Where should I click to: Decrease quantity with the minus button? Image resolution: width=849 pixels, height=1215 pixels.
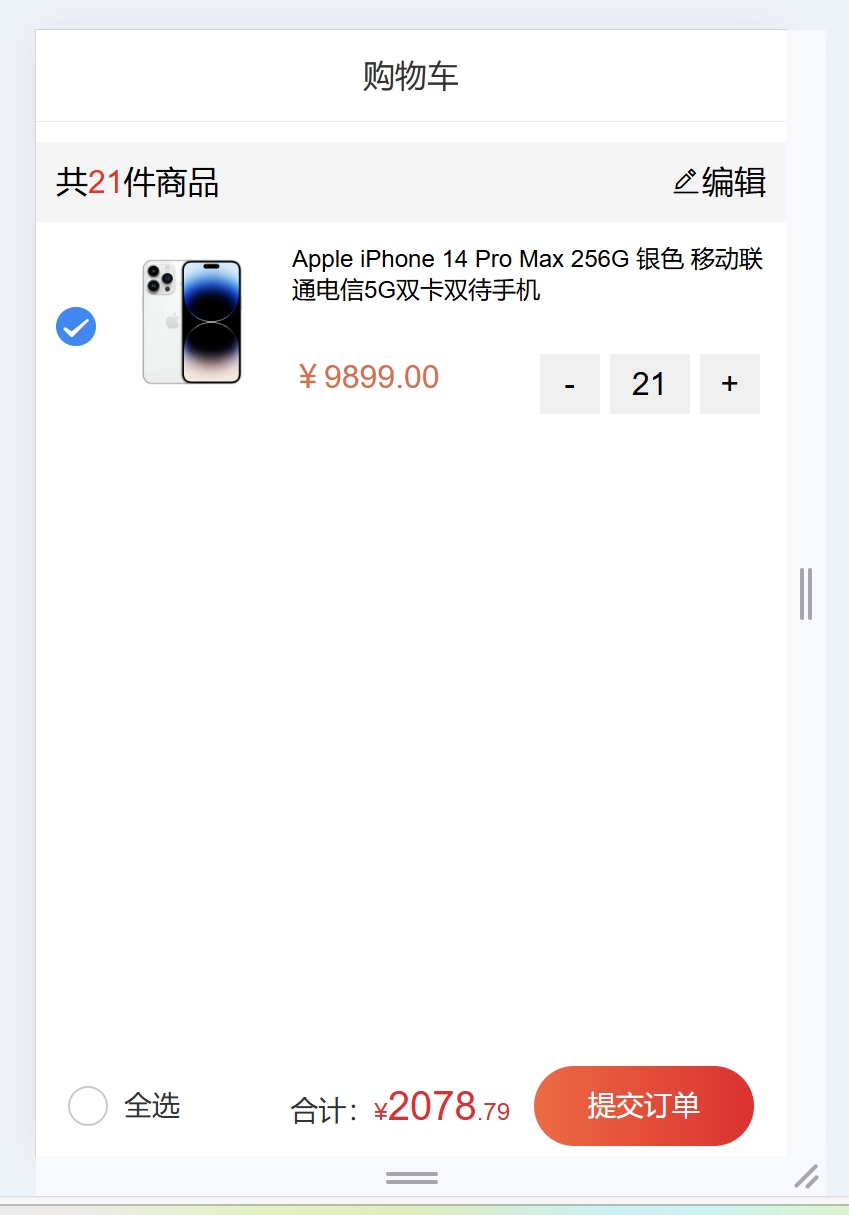coord(570,384)
